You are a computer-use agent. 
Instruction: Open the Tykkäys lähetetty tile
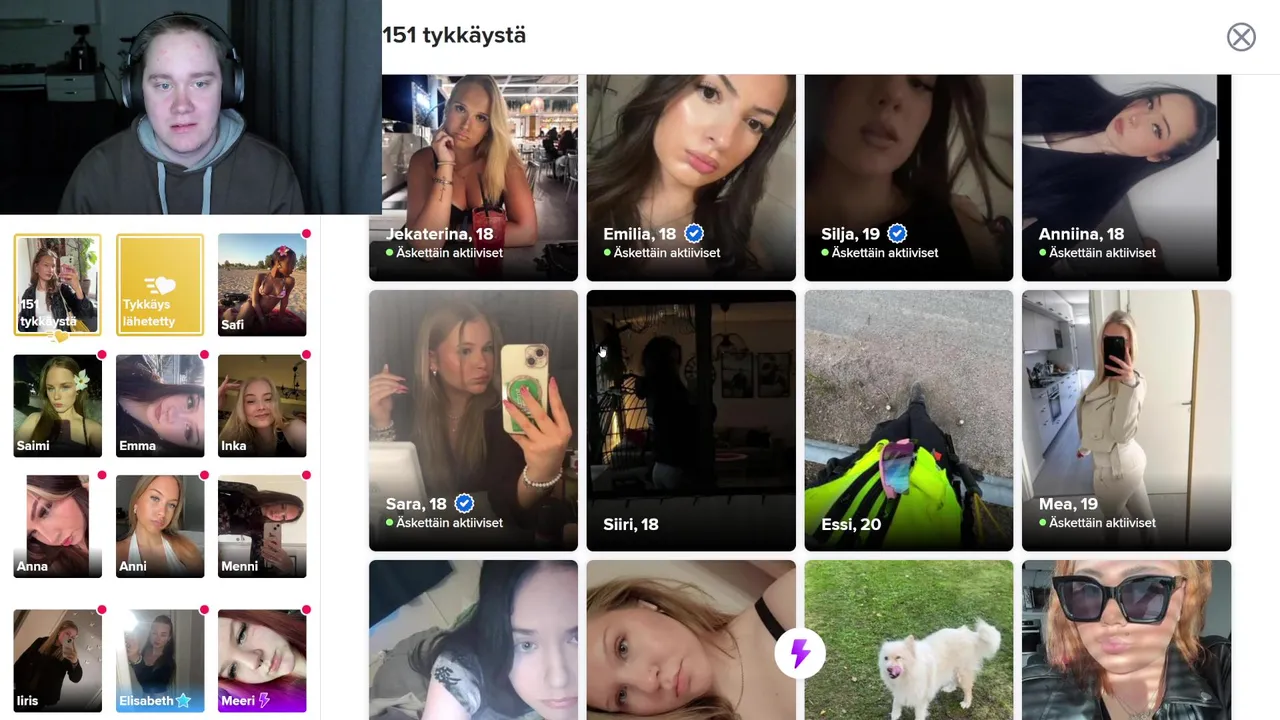click(x=160, y=285)
